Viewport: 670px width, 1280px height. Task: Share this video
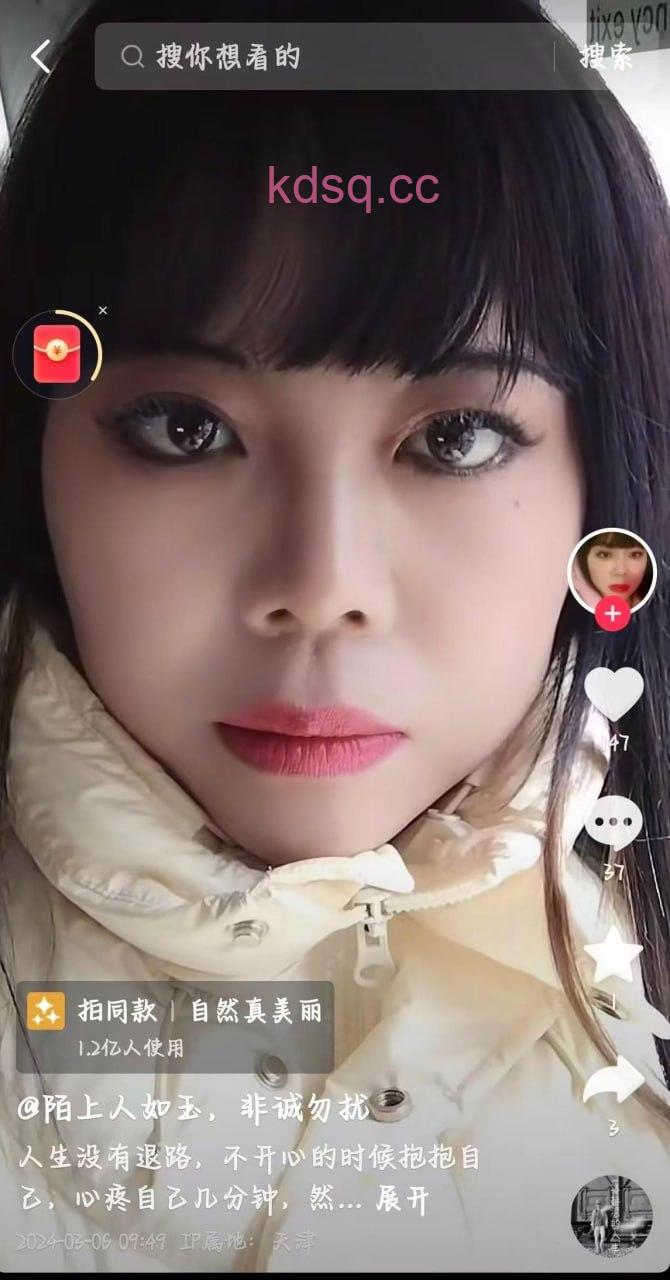[x=613, y=1082]
